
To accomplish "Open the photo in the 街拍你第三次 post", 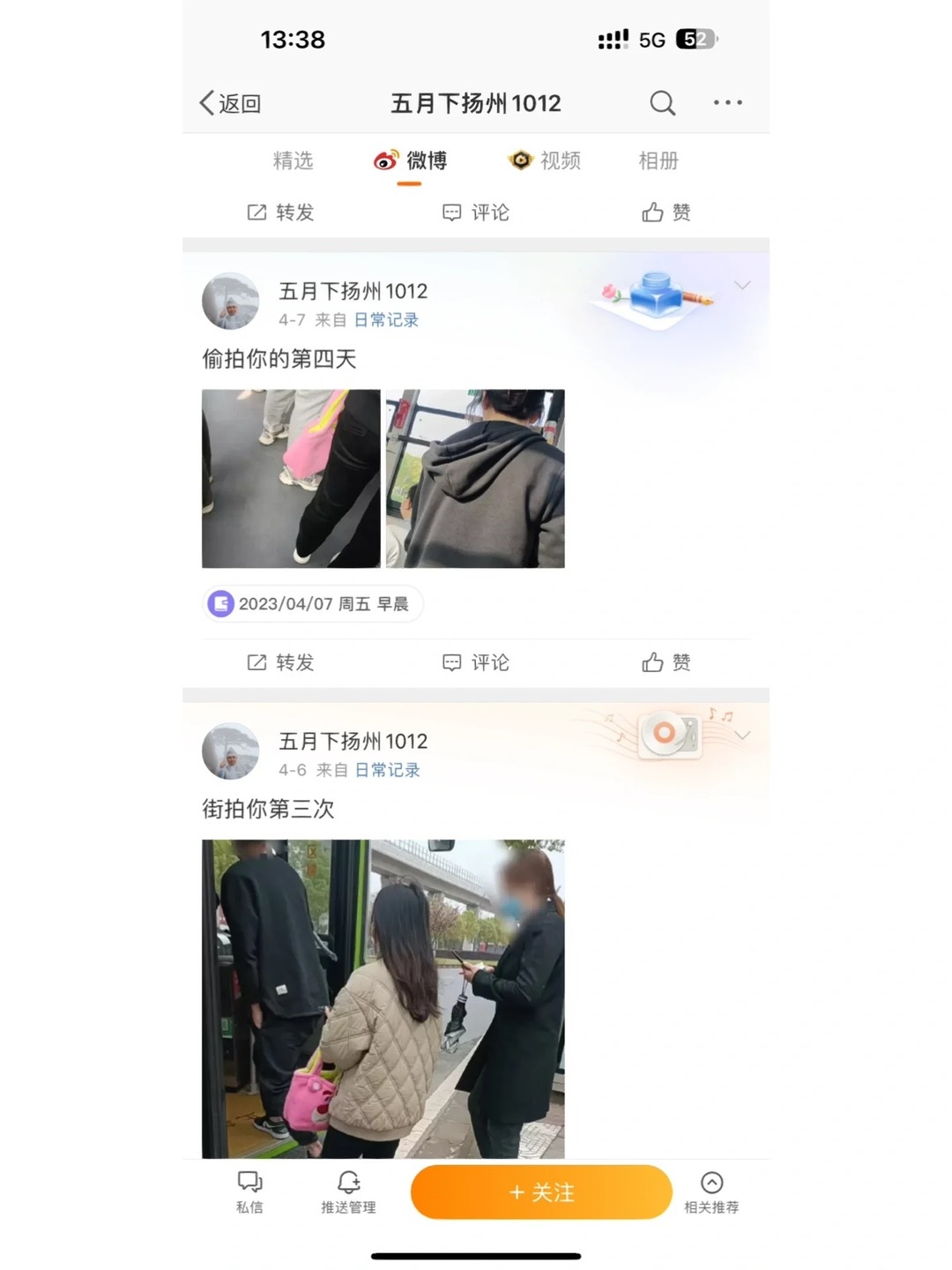I will point(383,998).
